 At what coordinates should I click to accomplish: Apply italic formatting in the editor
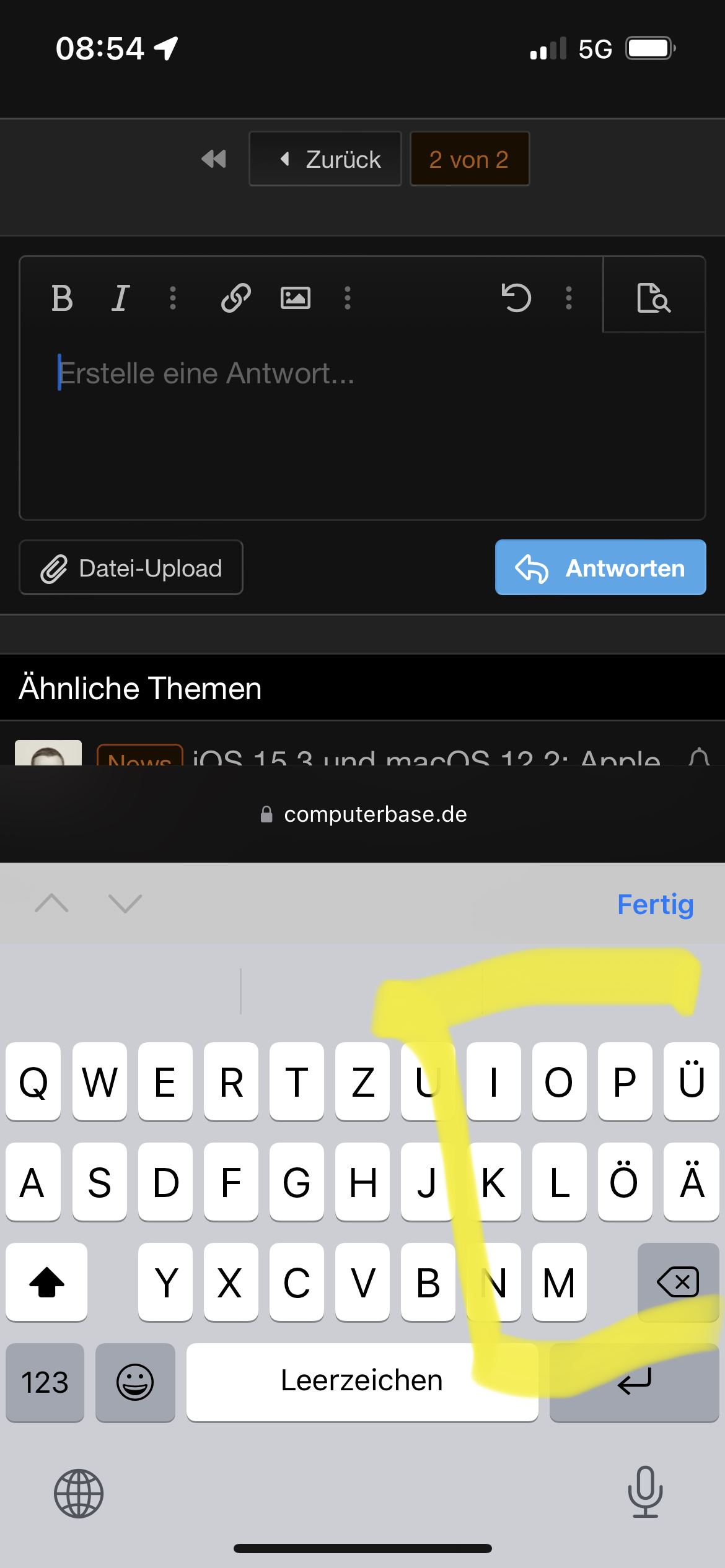[x=121, y=298]
